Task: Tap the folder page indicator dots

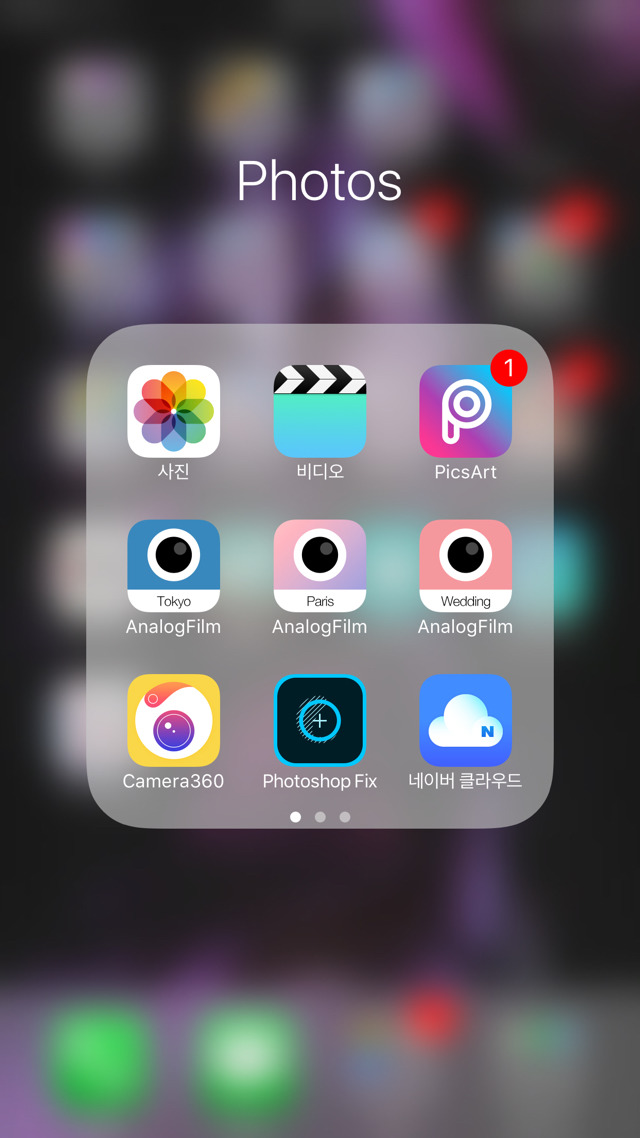Action: pyautogui.click(x=320, y=817)
